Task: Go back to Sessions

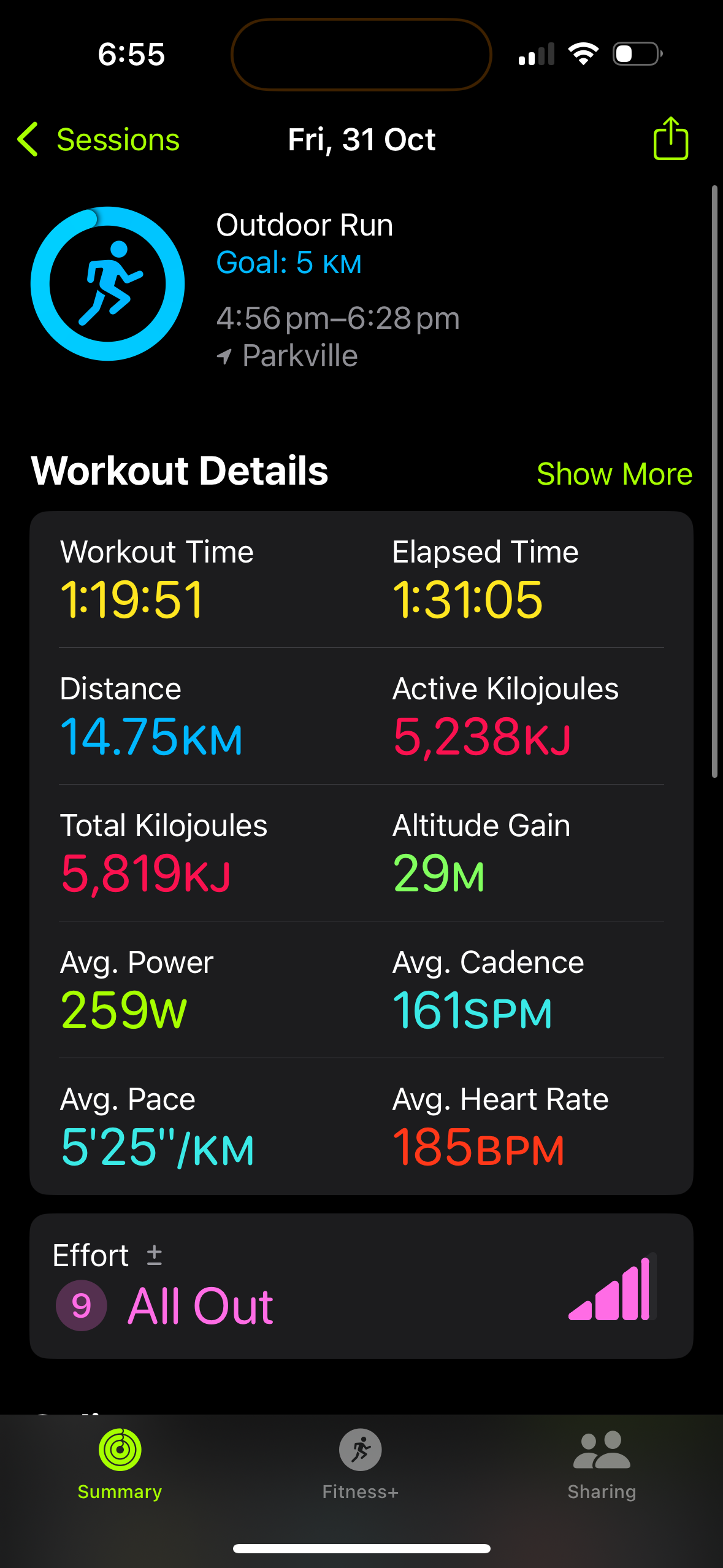Action: (99, 140)
